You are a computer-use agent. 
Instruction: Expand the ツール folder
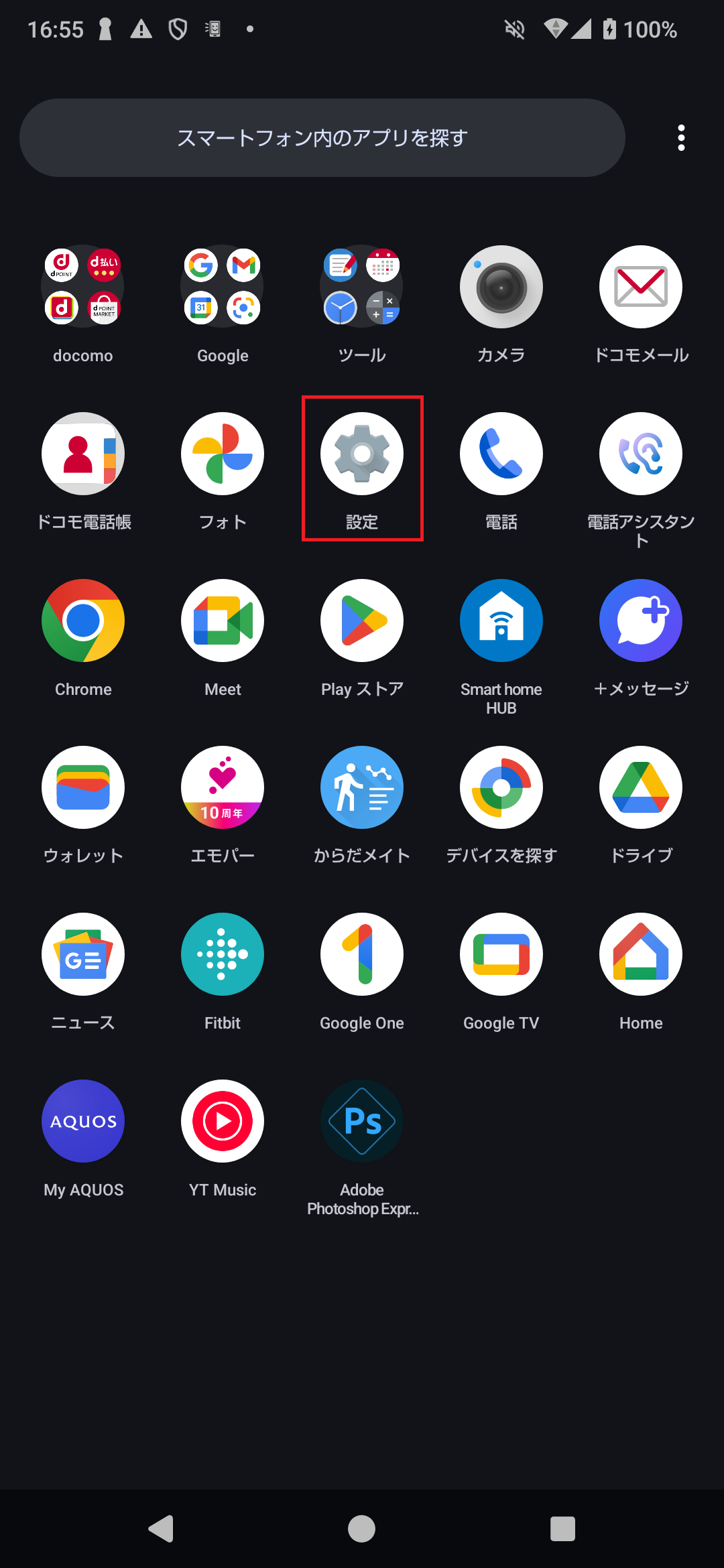362,287
